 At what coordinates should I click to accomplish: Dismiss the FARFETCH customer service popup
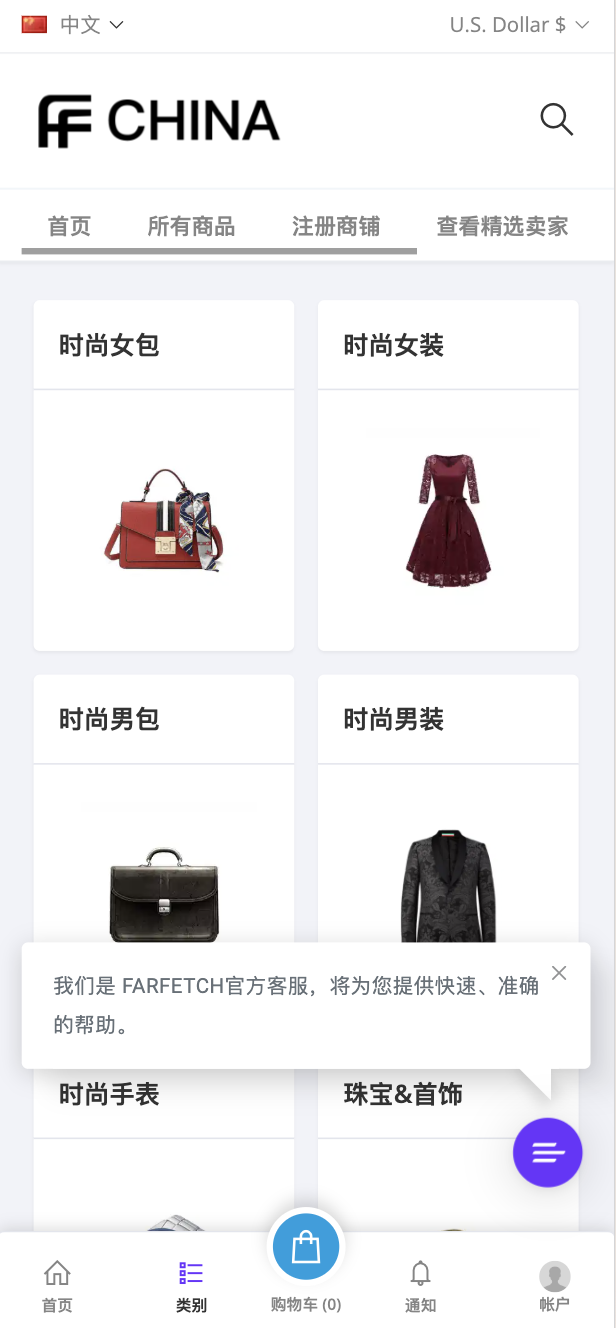[x=559, y=973]
